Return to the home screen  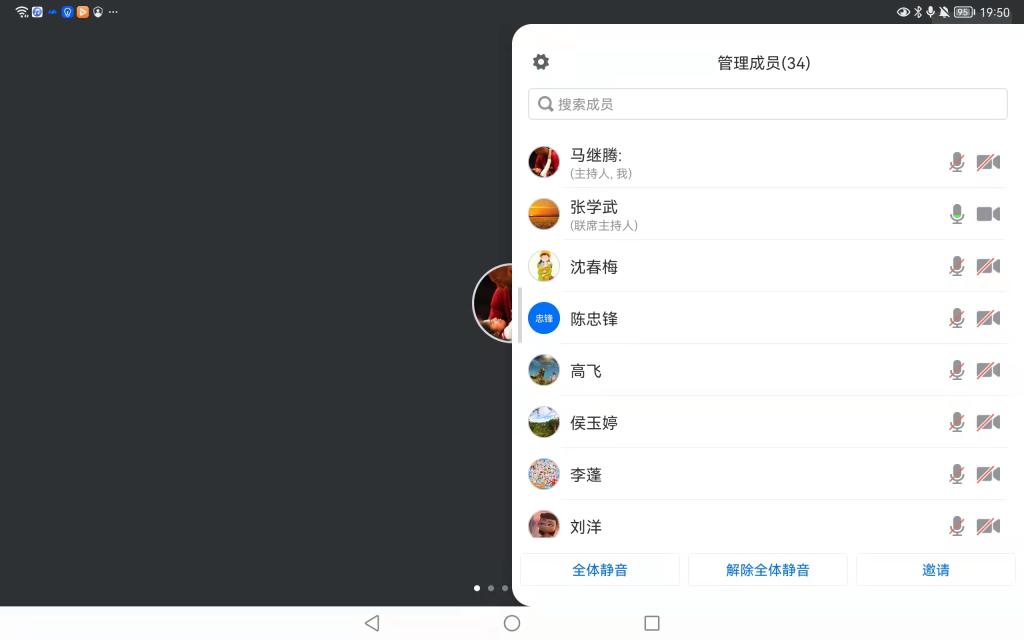pos(512,623)
